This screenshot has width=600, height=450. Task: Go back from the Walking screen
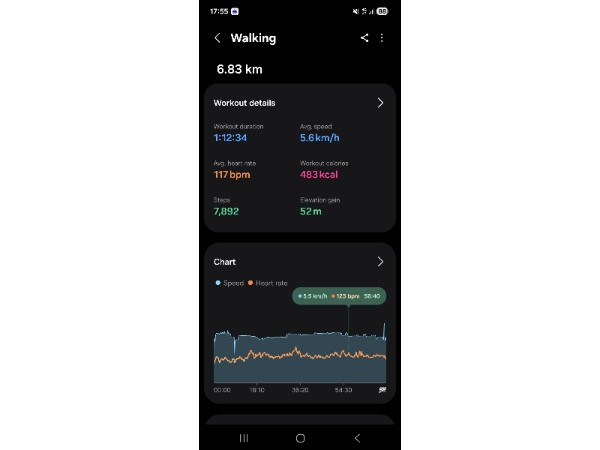coord(218,38)
